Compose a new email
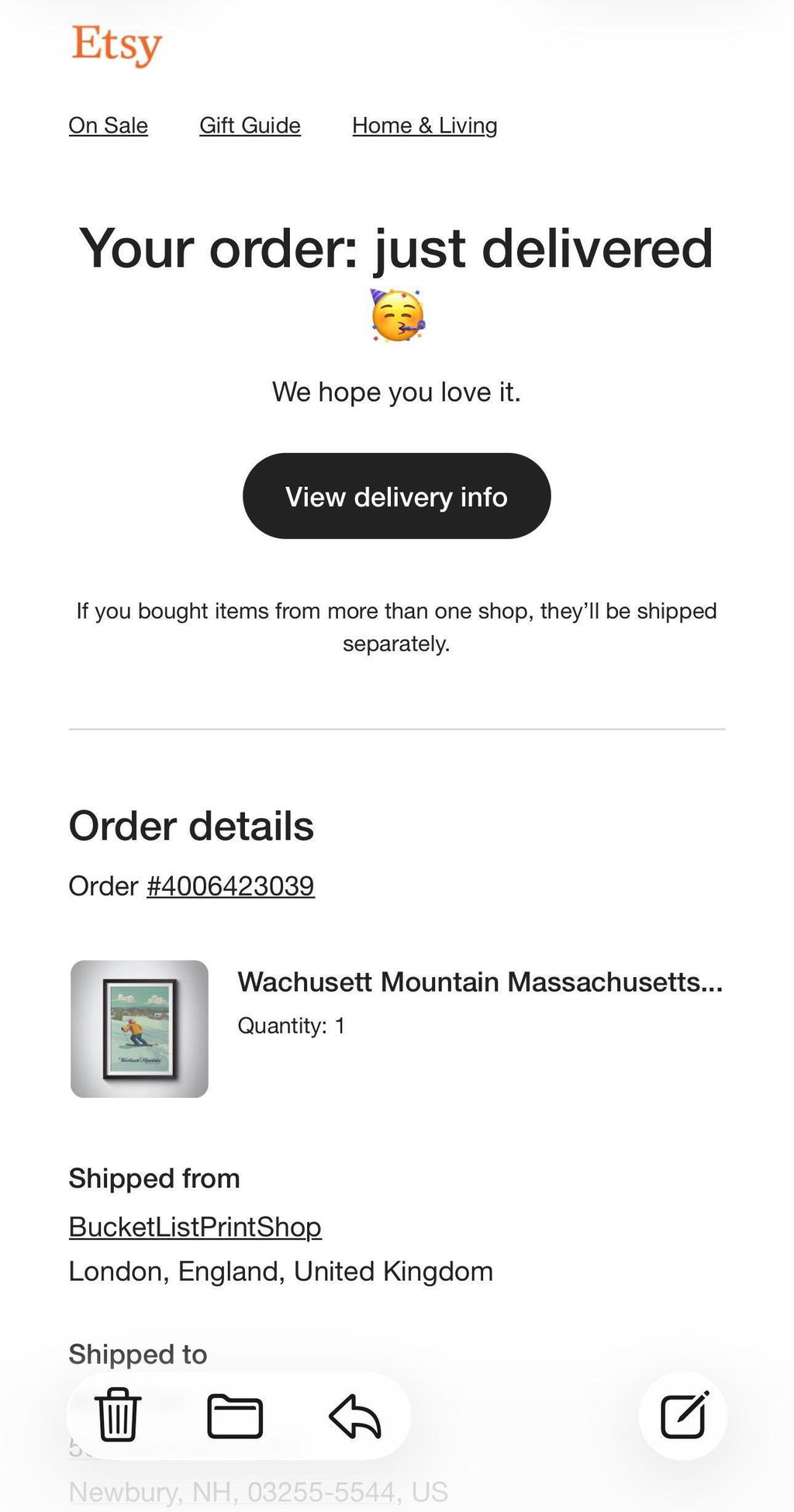The width and height of the screenshot is (794, 1512). (x=684, y=1415)
